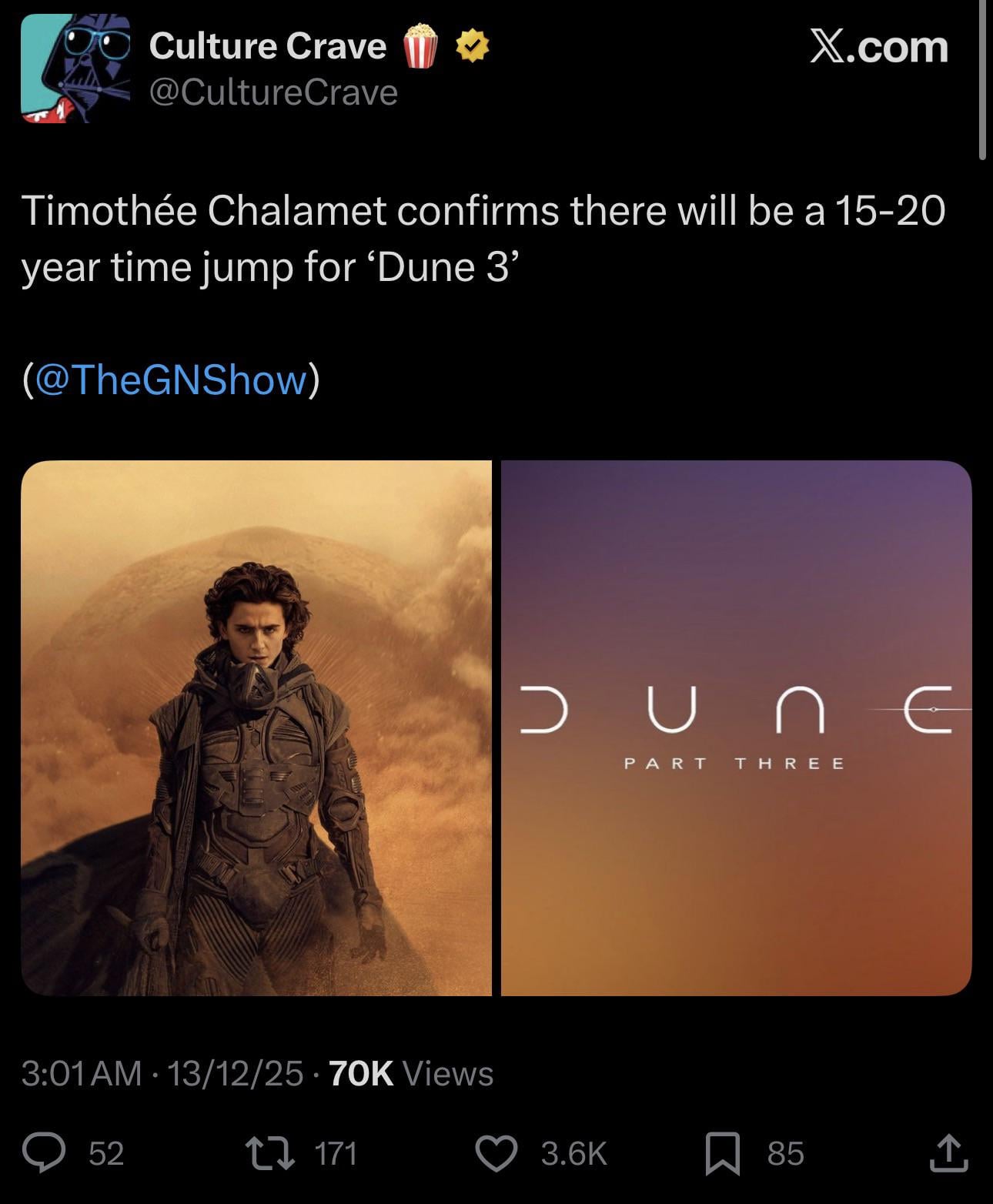Bookmark this Culture Crave post
Viewport: 993px width, 1204px height.
pyautogui.click(x=723, y=1153)
